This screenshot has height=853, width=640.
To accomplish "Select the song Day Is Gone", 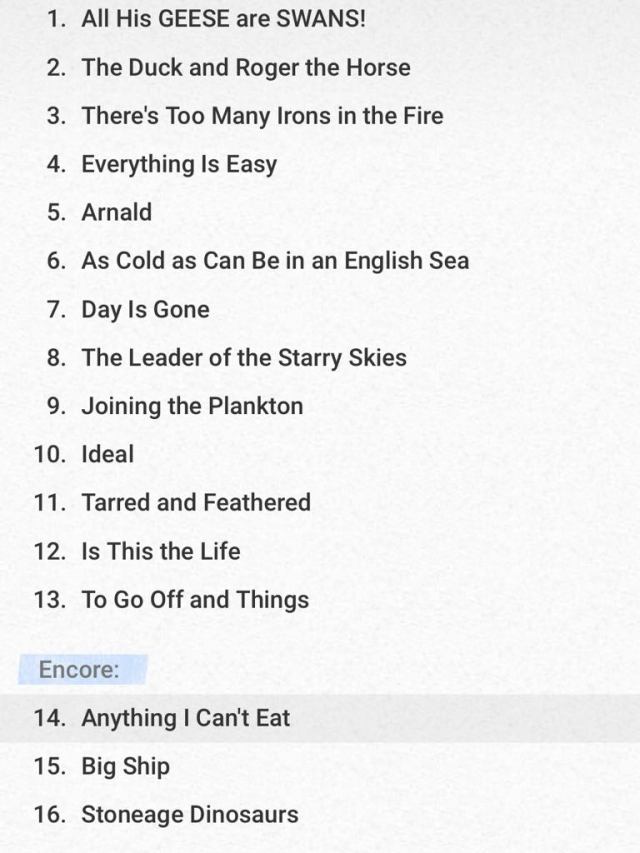I will point(146,310).
